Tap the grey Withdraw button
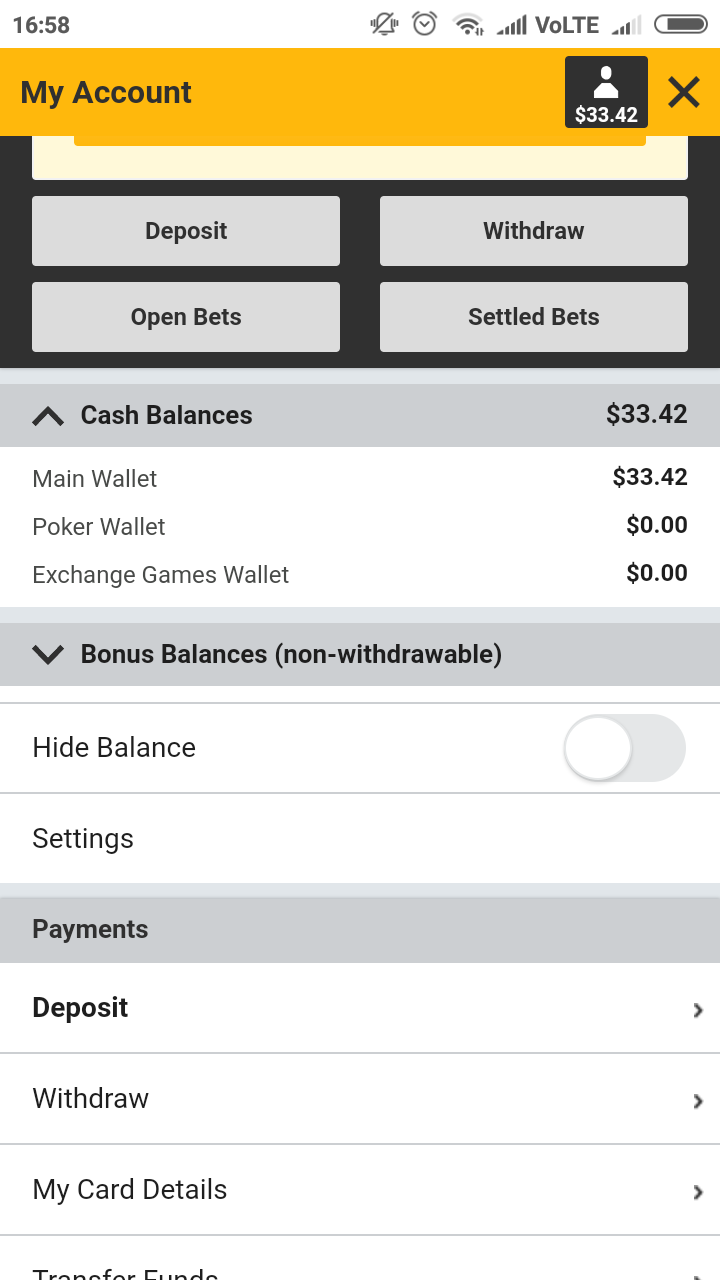 (534, 231)
